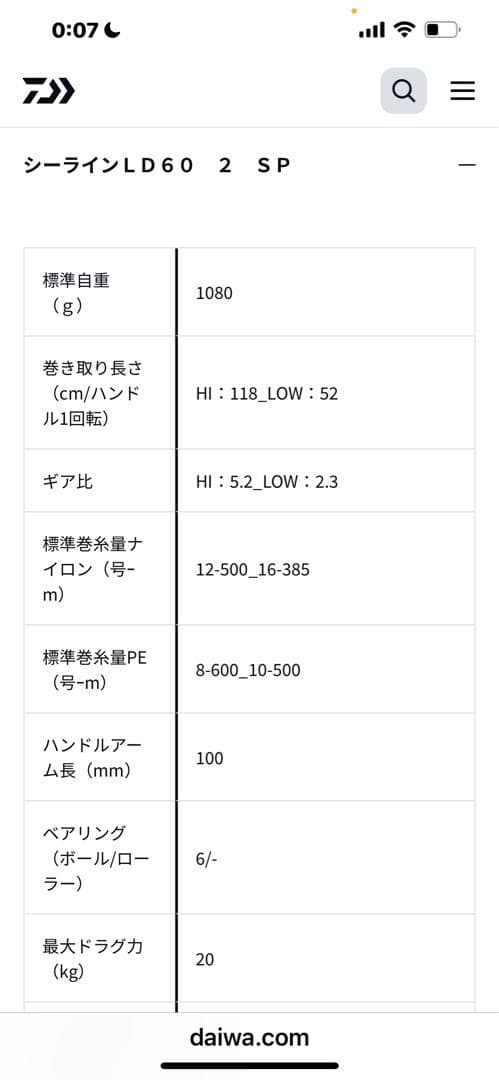Tap the daiwa.com address bar
The width and height of the screenshot is (499, 1080).
coord(250,1037)
